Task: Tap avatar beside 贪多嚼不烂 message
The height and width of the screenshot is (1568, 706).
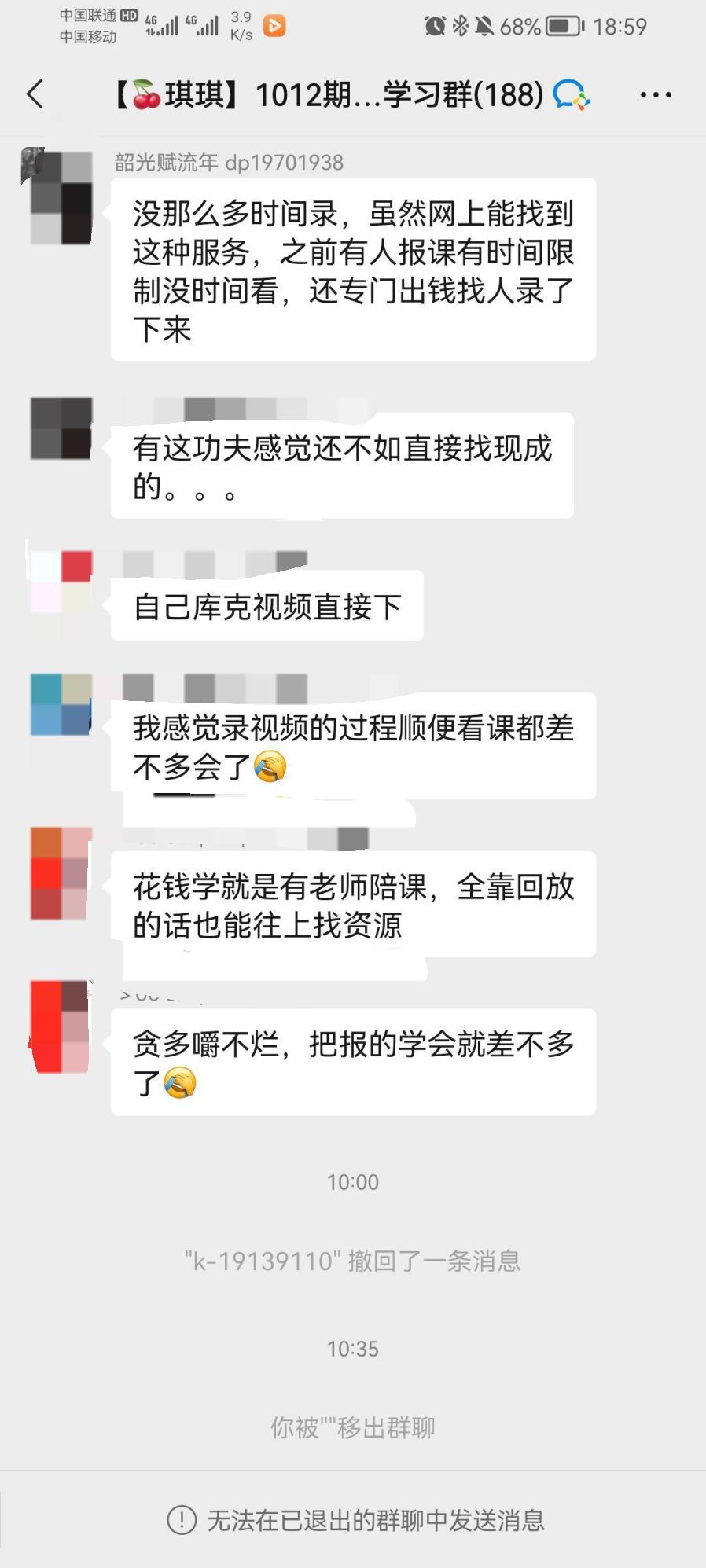Action: pyautogui.click(x=61, y=1026)
